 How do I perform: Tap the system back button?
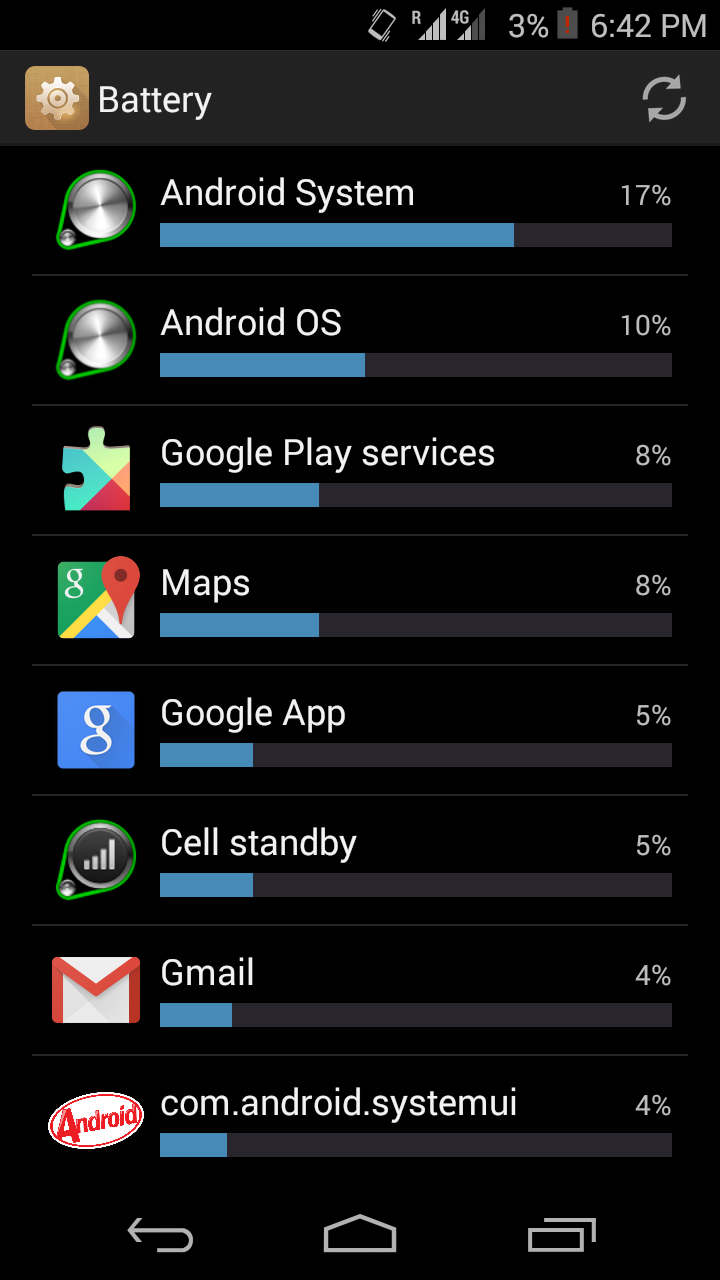(160, 1236)
